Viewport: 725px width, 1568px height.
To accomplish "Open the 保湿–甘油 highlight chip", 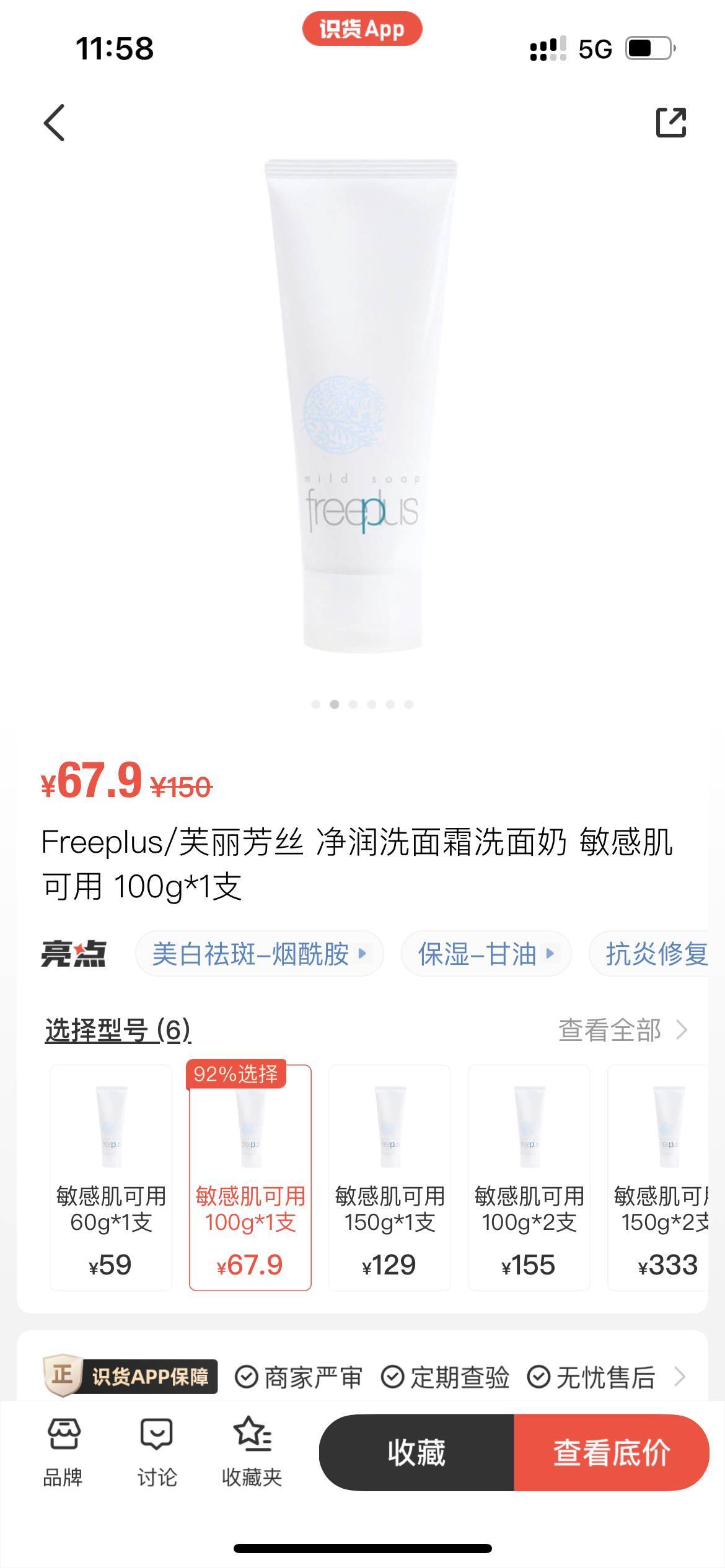I will point(485,954).
